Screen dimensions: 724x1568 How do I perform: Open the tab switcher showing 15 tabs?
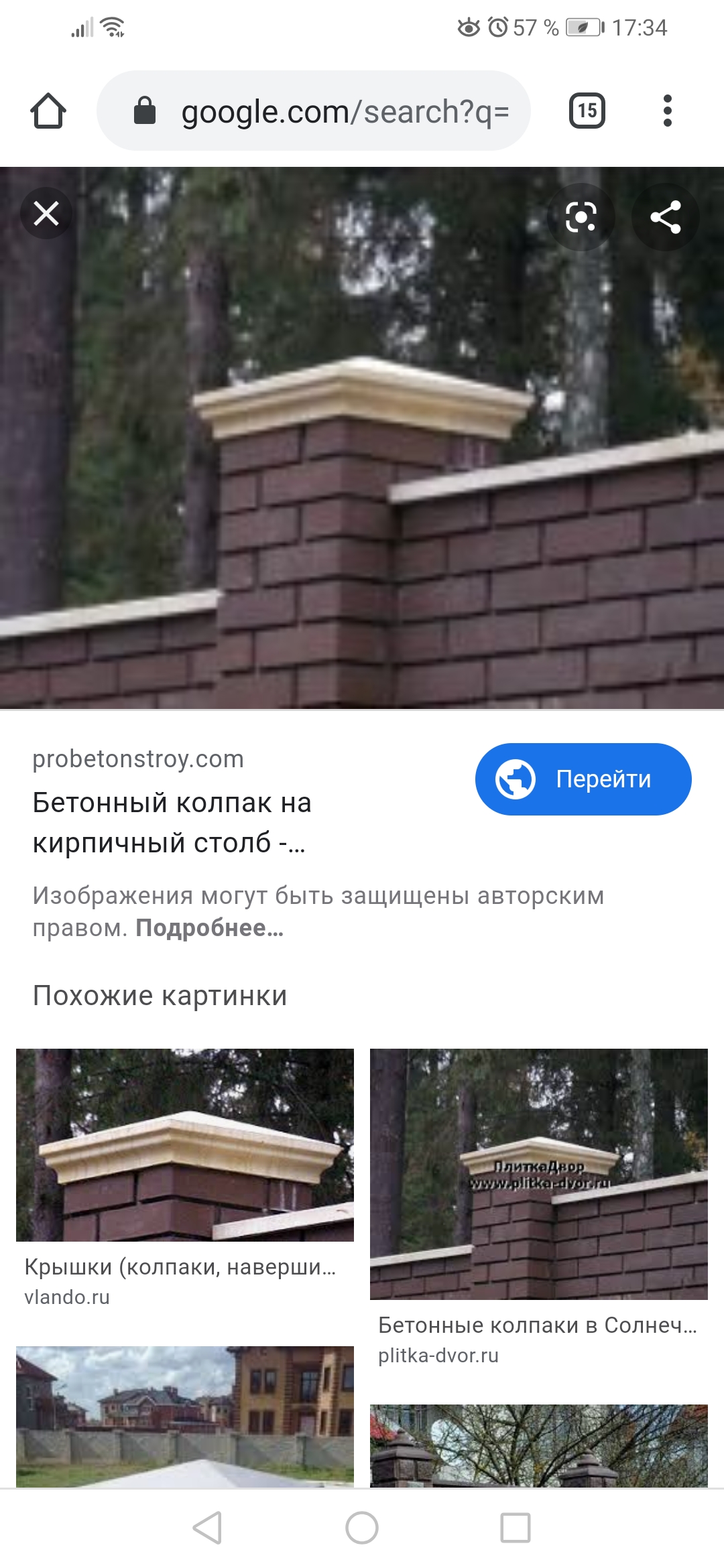pyautogui.click(x=587, y=111)
